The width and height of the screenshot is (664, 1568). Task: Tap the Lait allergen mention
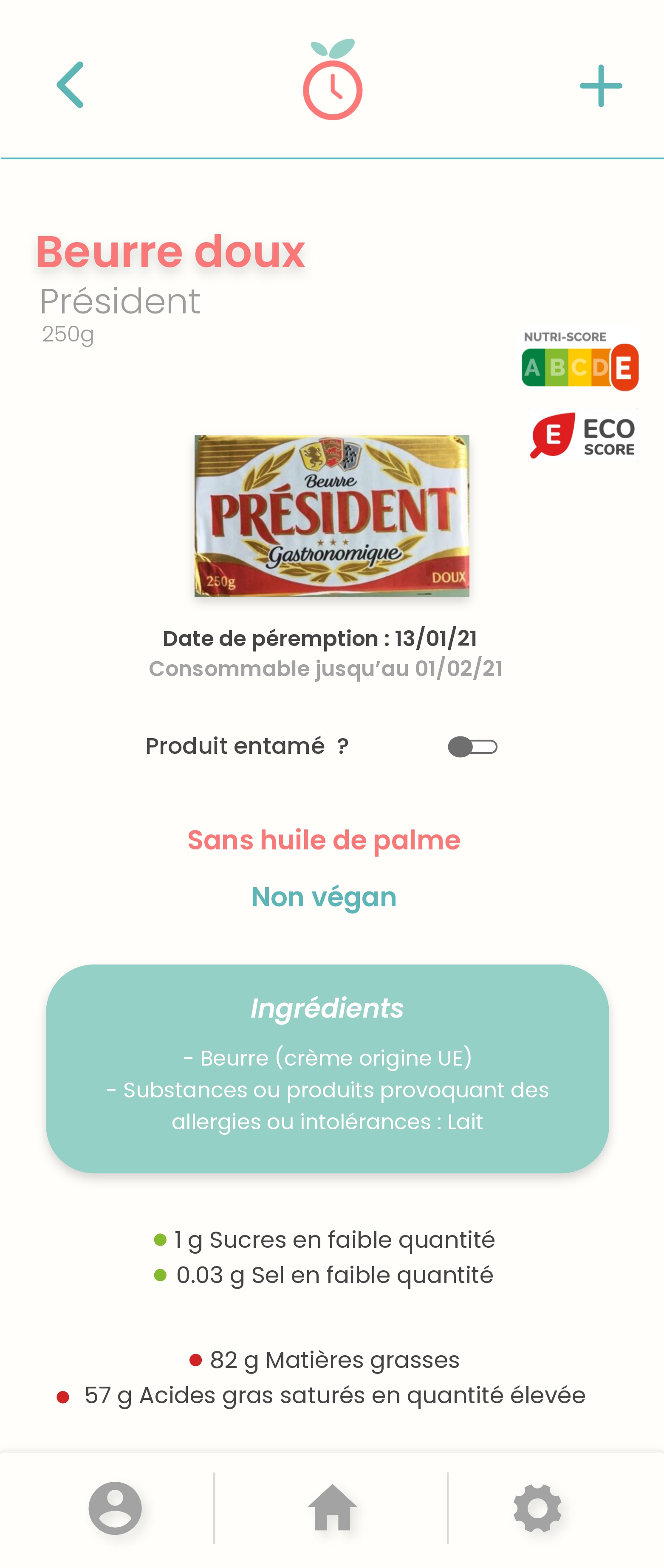point(465,1121)
